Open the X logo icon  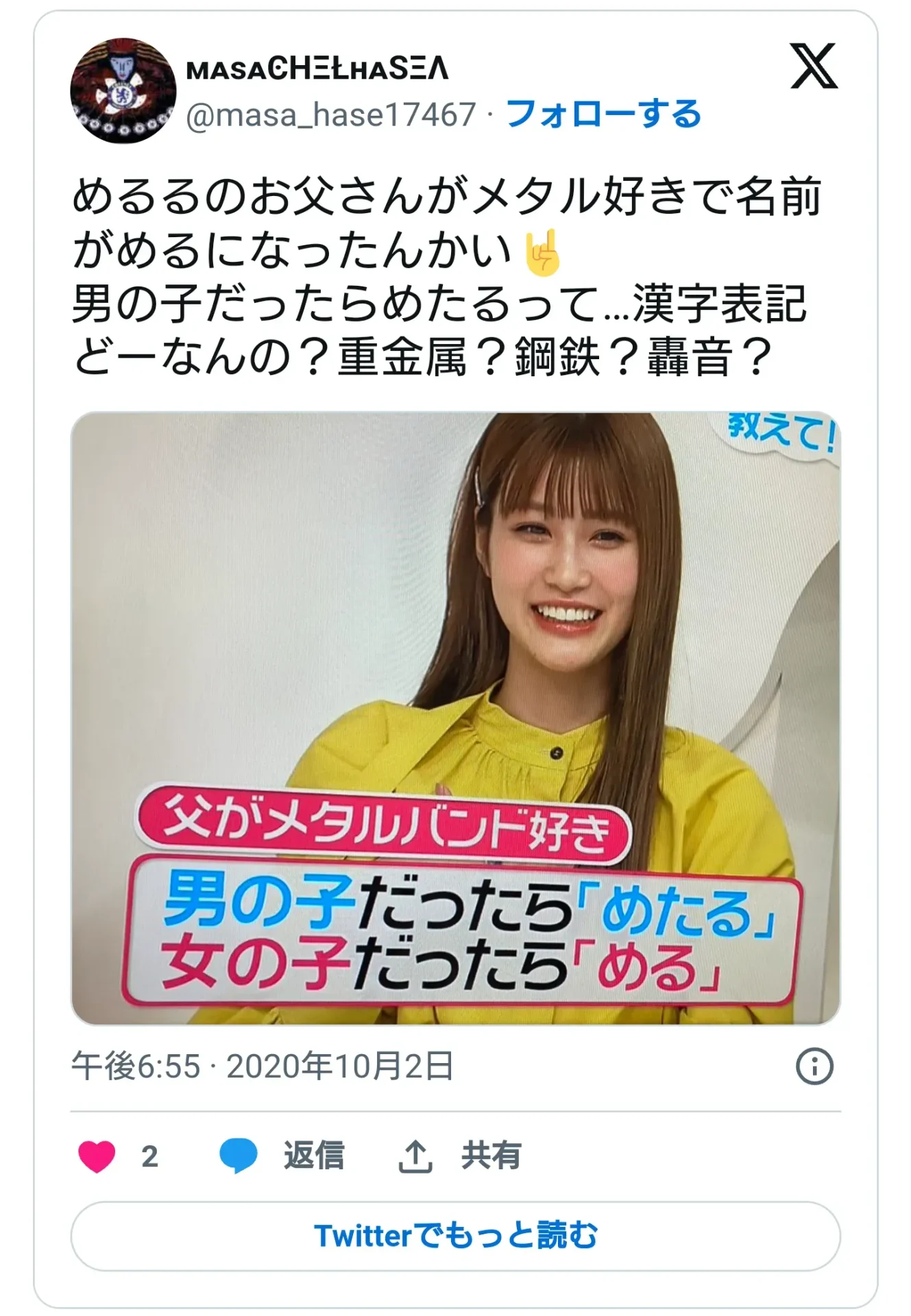click(x=814, y=66)
